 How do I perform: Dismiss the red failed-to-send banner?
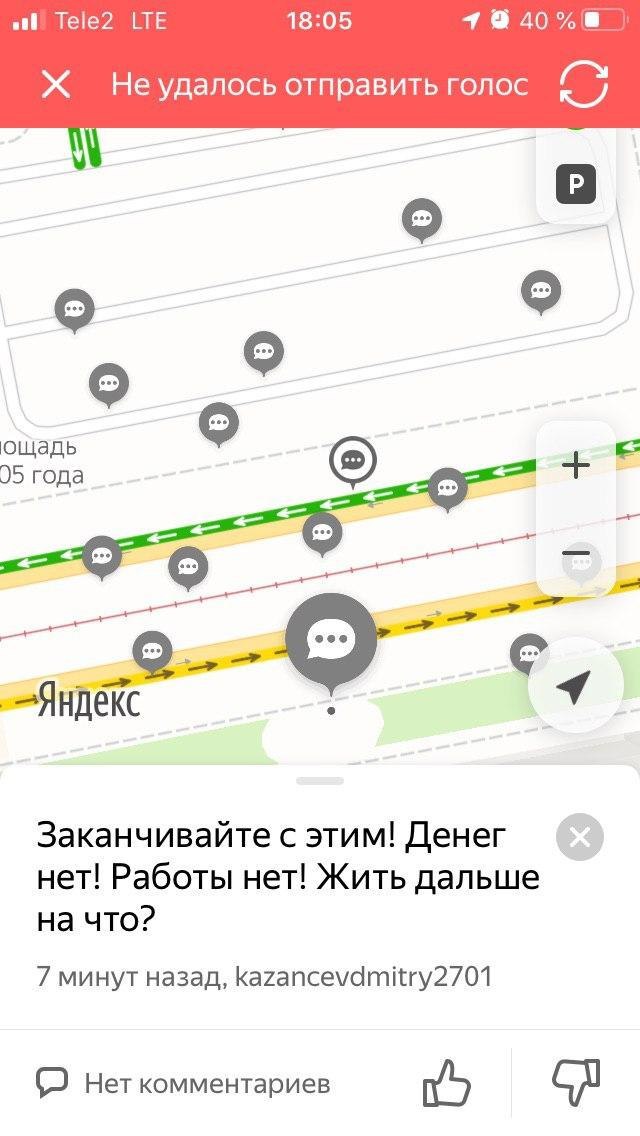tap(56, 84)
